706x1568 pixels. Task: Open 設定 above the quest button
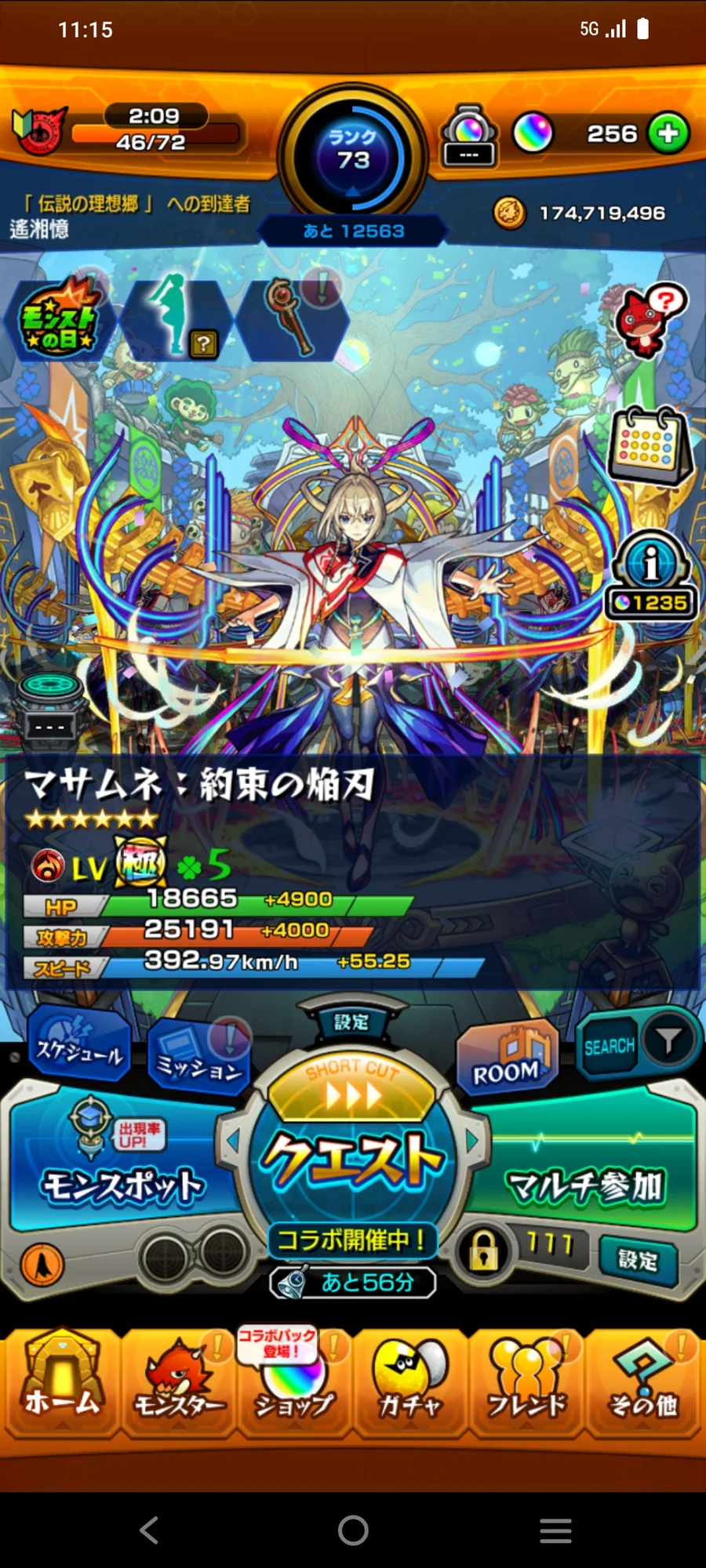(351, 1022)
